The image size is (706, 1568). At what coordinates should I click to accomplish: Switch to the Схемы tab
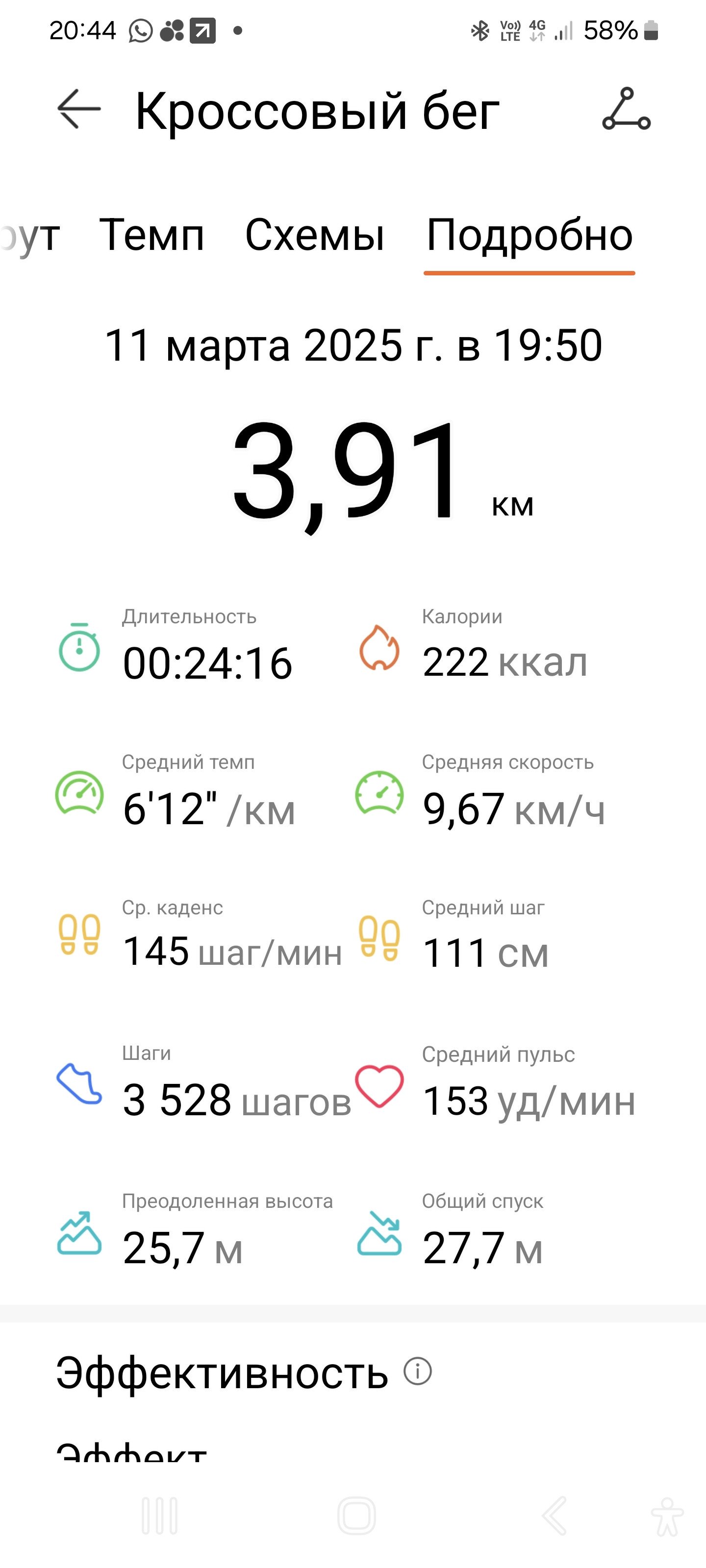(315, 235)
